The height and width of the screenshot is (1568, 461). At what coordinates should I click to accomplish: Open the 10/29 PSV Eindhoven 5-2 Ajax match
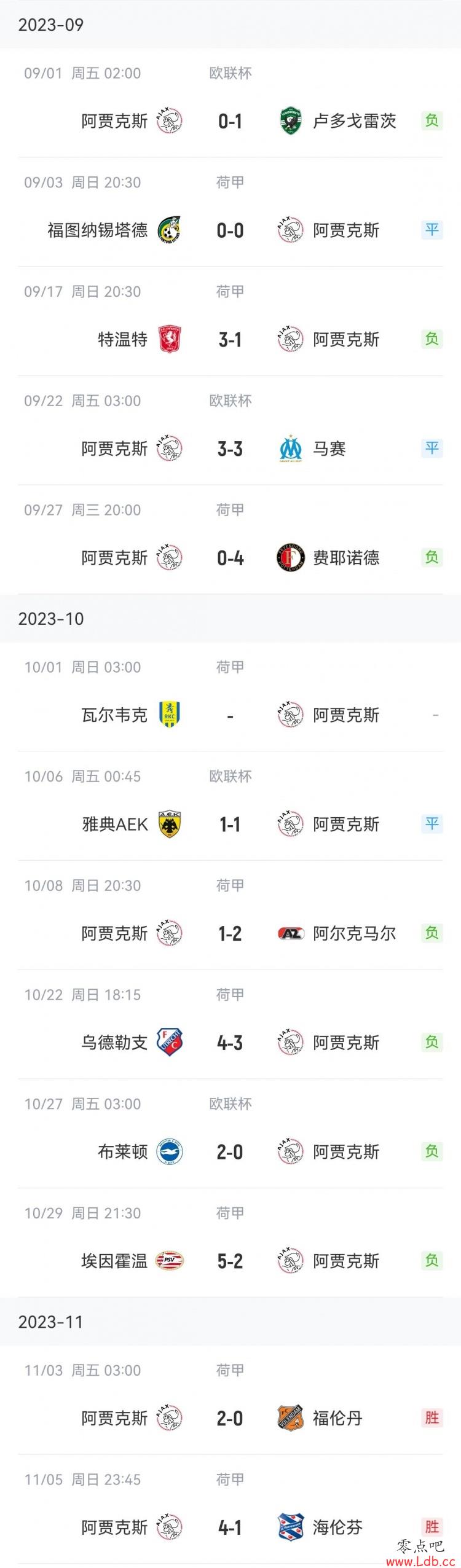click(x=230, y=1261)
